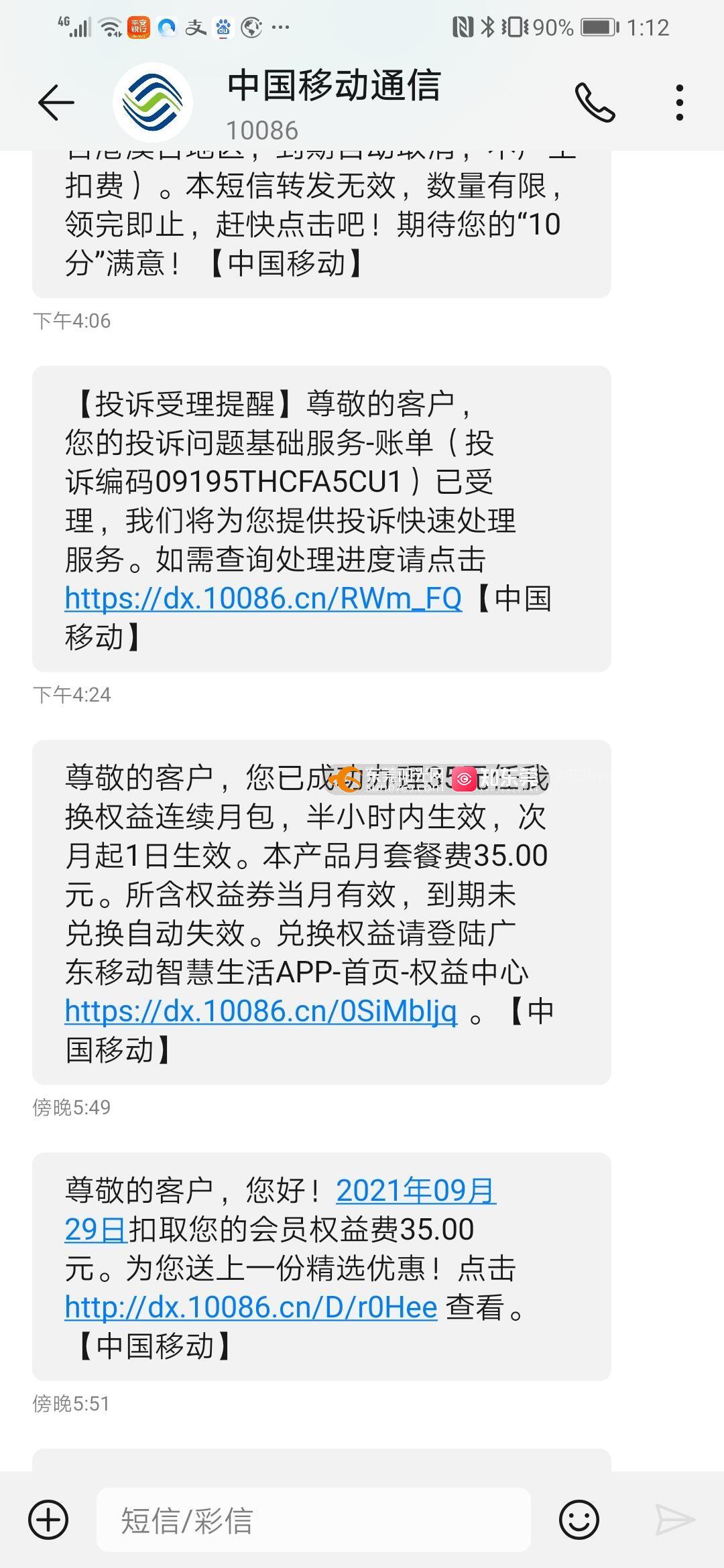Open link dx.10086.cn/RWm_FQ

click(263, 598)
